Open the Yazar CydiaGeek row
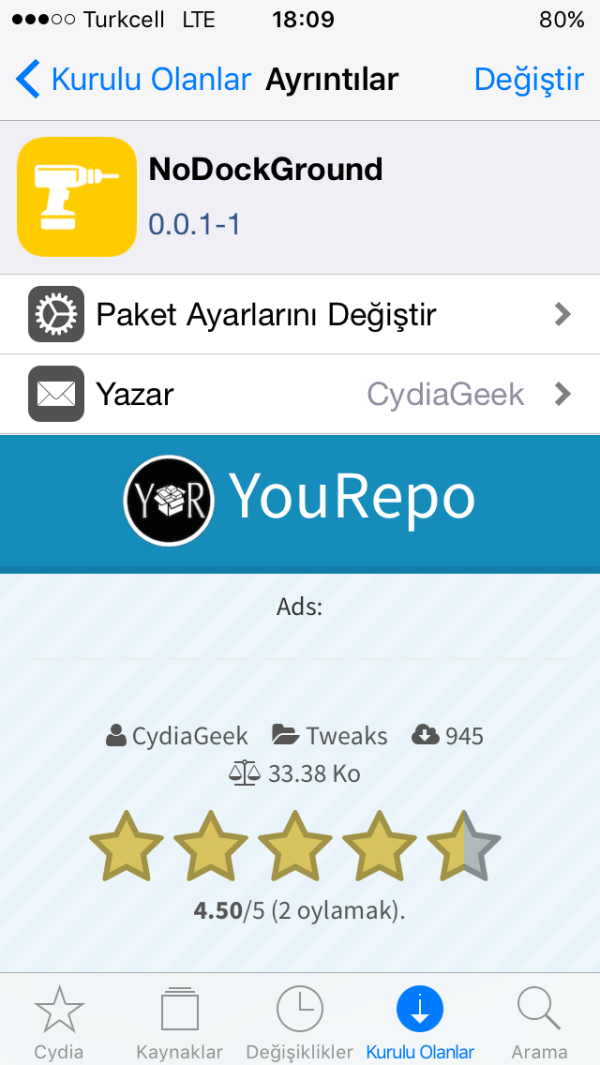The height and width of the screenshot is (1065, 600). pos(300,394)
